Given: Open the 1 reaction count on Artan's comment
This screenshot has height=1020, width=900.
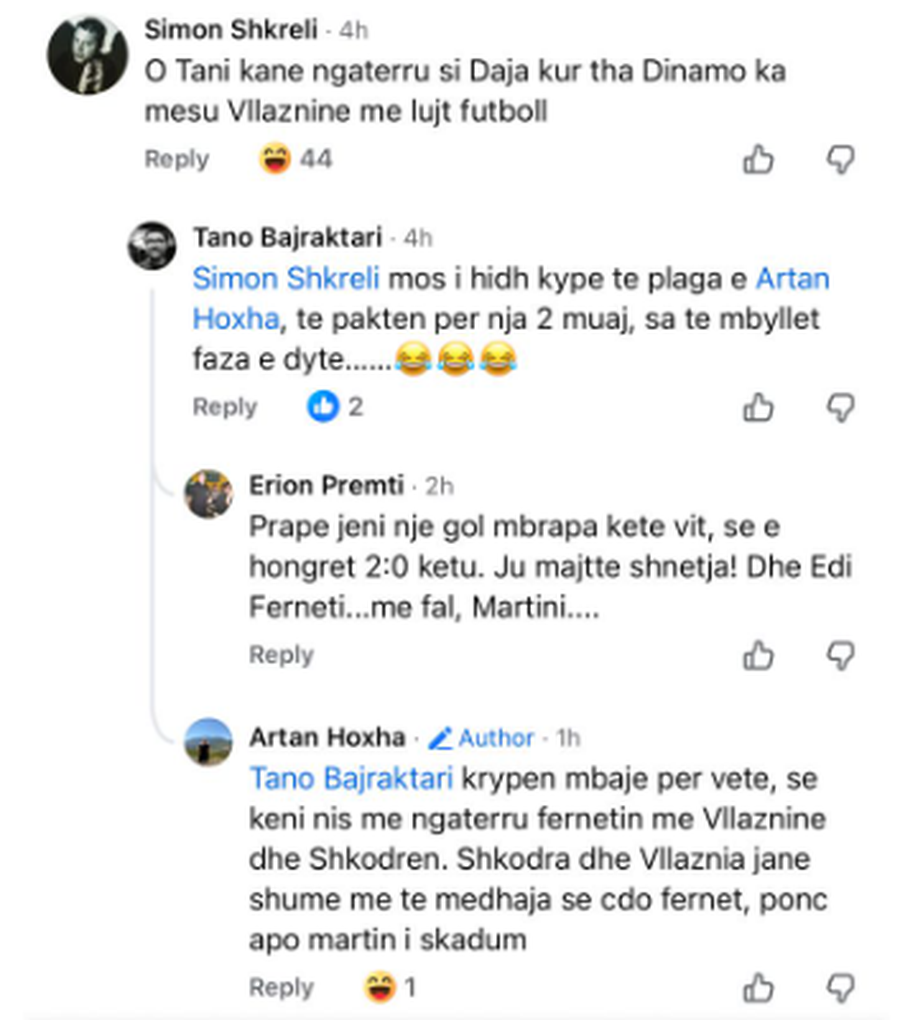Looking at the screenshot, I should pos(411,987).
